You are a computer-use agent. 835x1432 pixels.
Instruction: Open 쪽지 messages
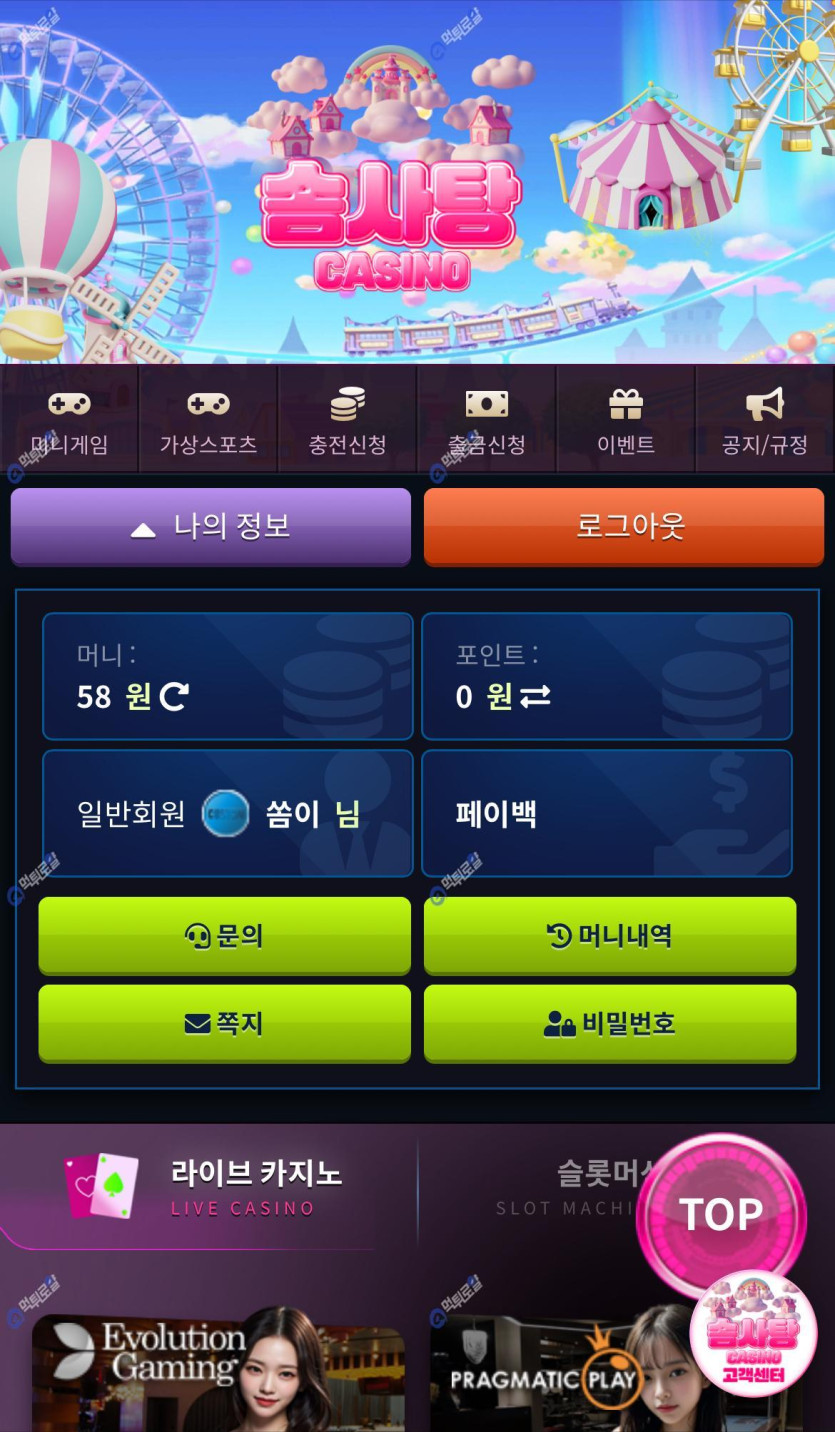click(x=224, y=1024)
